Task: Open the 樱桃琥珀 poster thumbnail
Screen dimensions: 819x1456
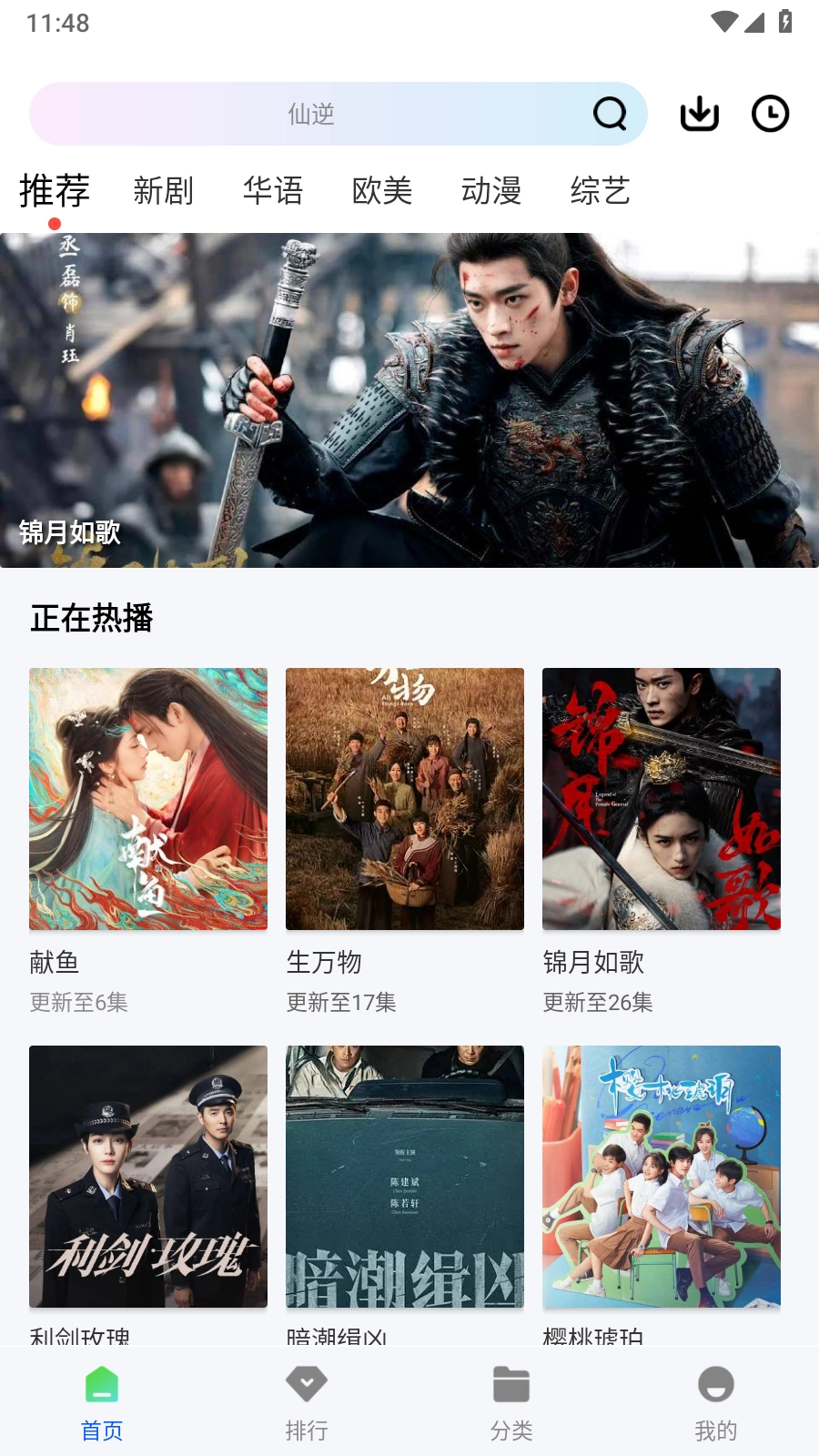Action: point(661,1177)
